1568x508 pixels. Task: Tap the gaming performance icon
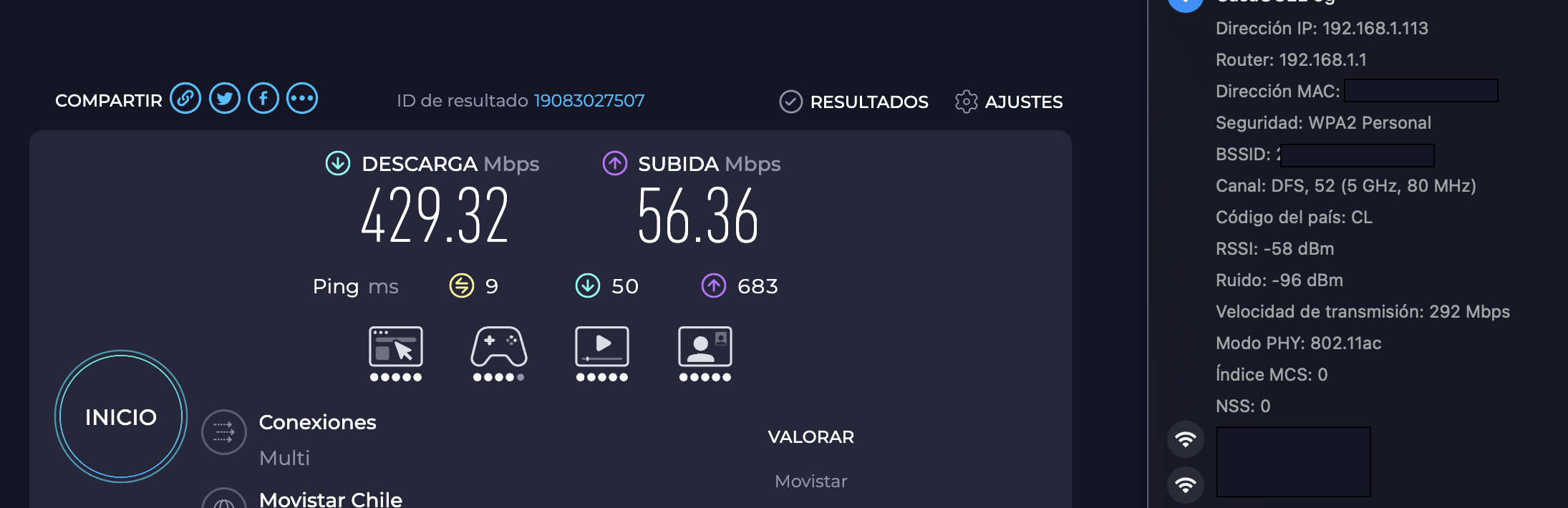499,347
